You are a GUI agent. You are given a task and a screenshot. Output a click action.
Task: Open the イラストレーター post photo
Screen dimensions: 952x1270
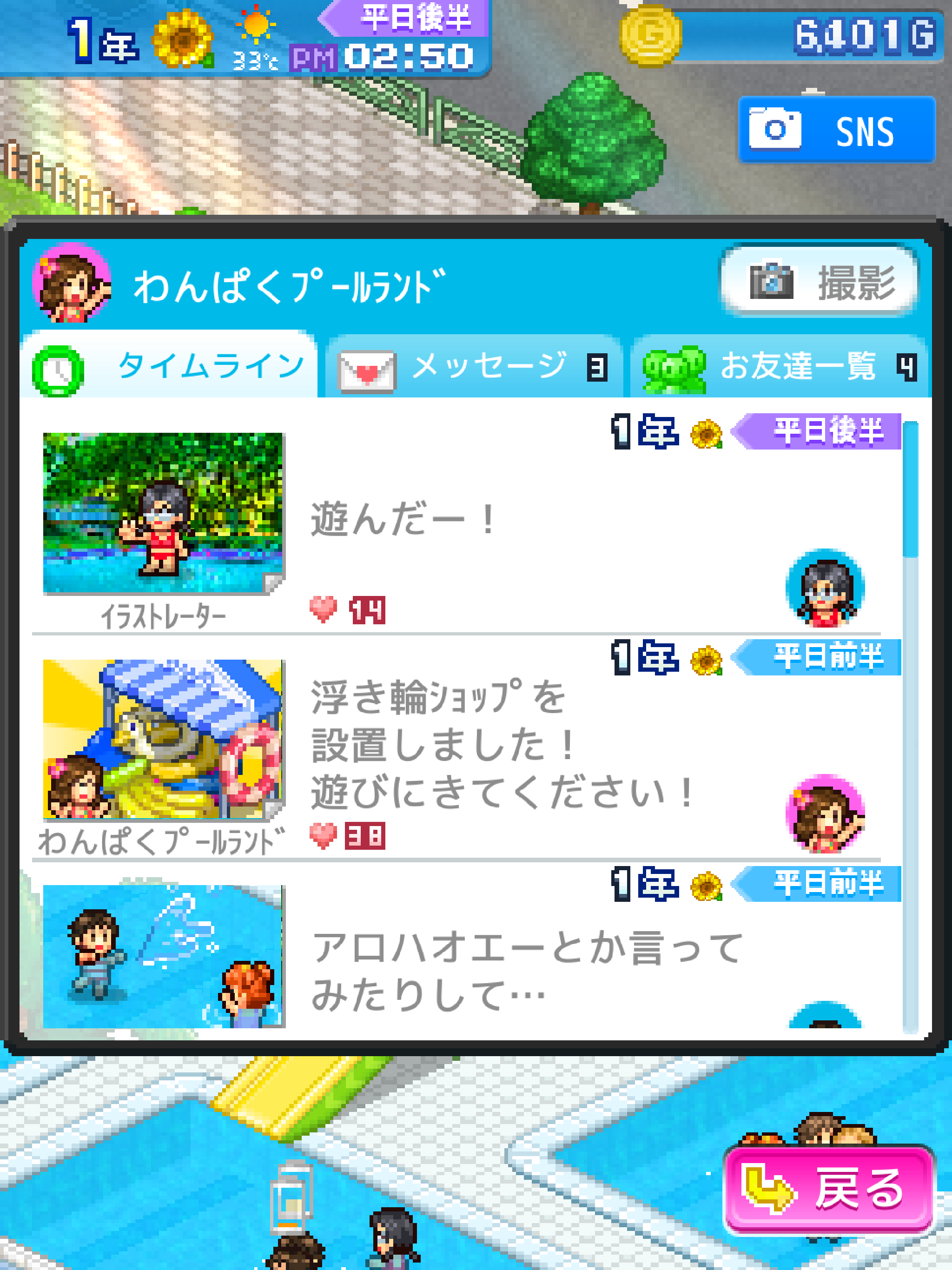tap(163, 513)
